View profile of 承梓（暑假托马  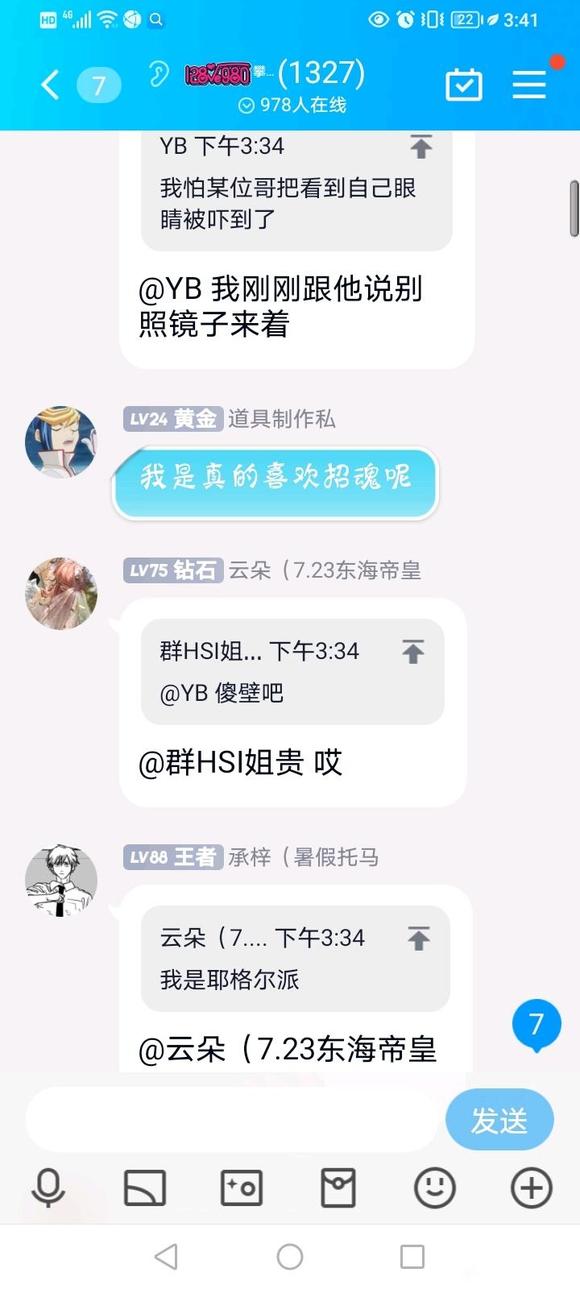61,881
